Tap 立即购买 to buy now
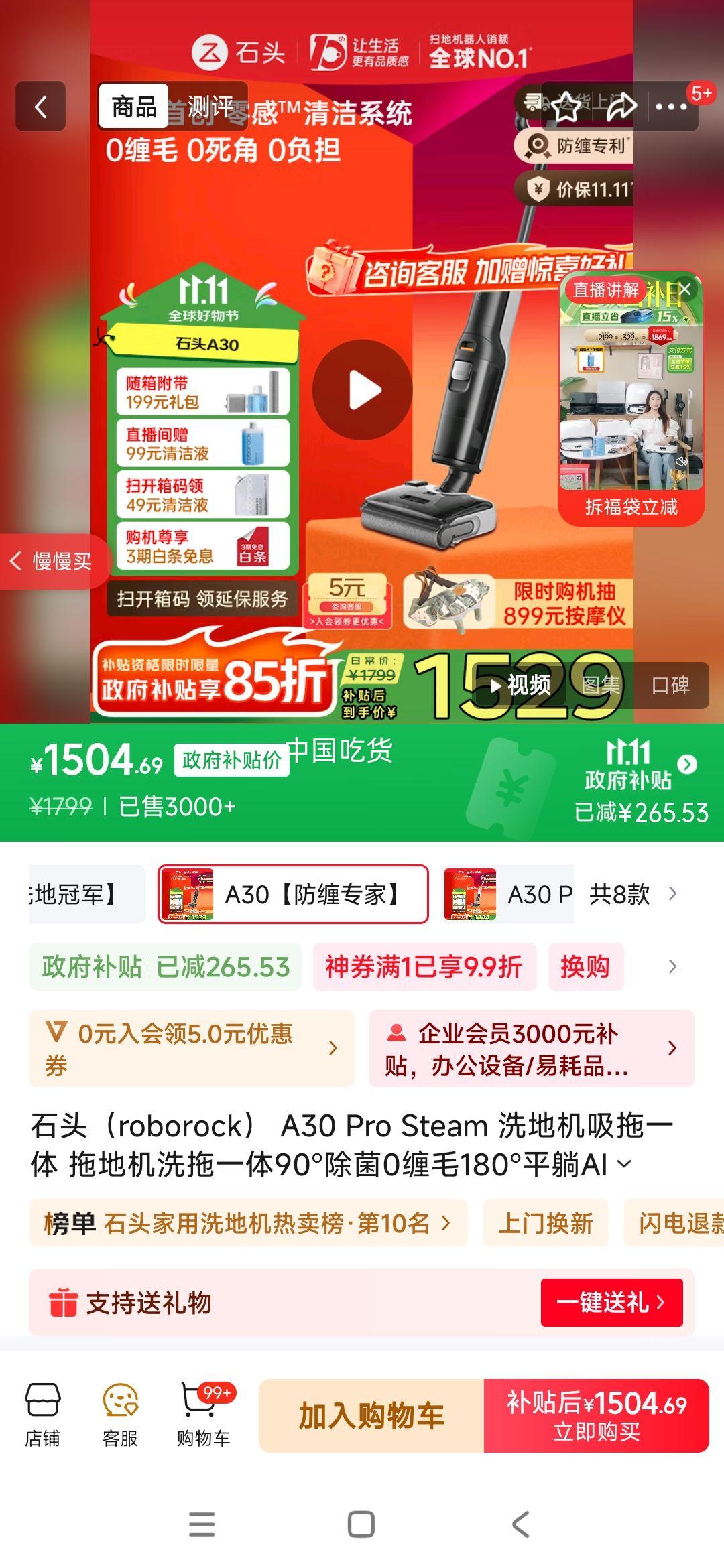 click(x=596, y=1415)
